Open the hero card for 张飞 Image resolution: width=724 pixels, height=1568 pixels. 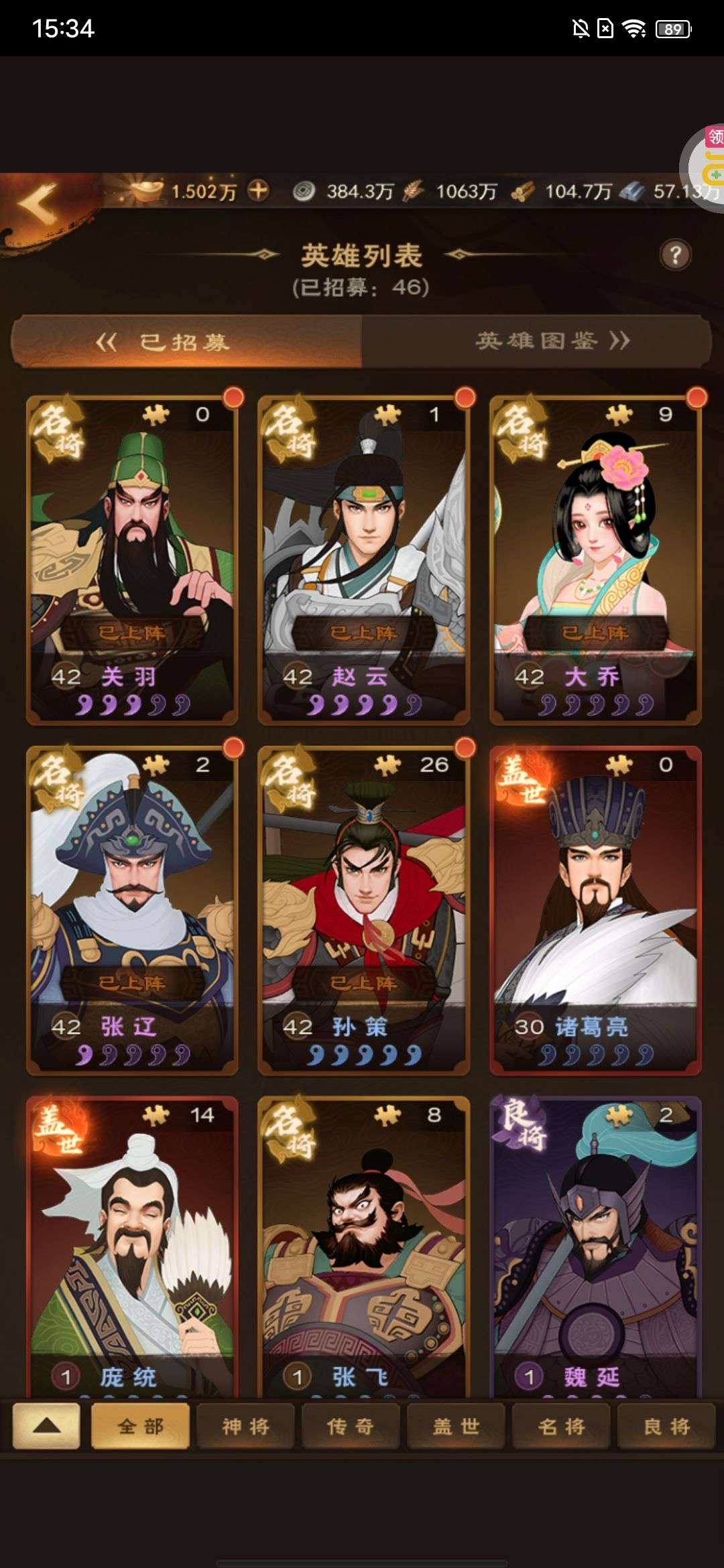coord(363,1247)
